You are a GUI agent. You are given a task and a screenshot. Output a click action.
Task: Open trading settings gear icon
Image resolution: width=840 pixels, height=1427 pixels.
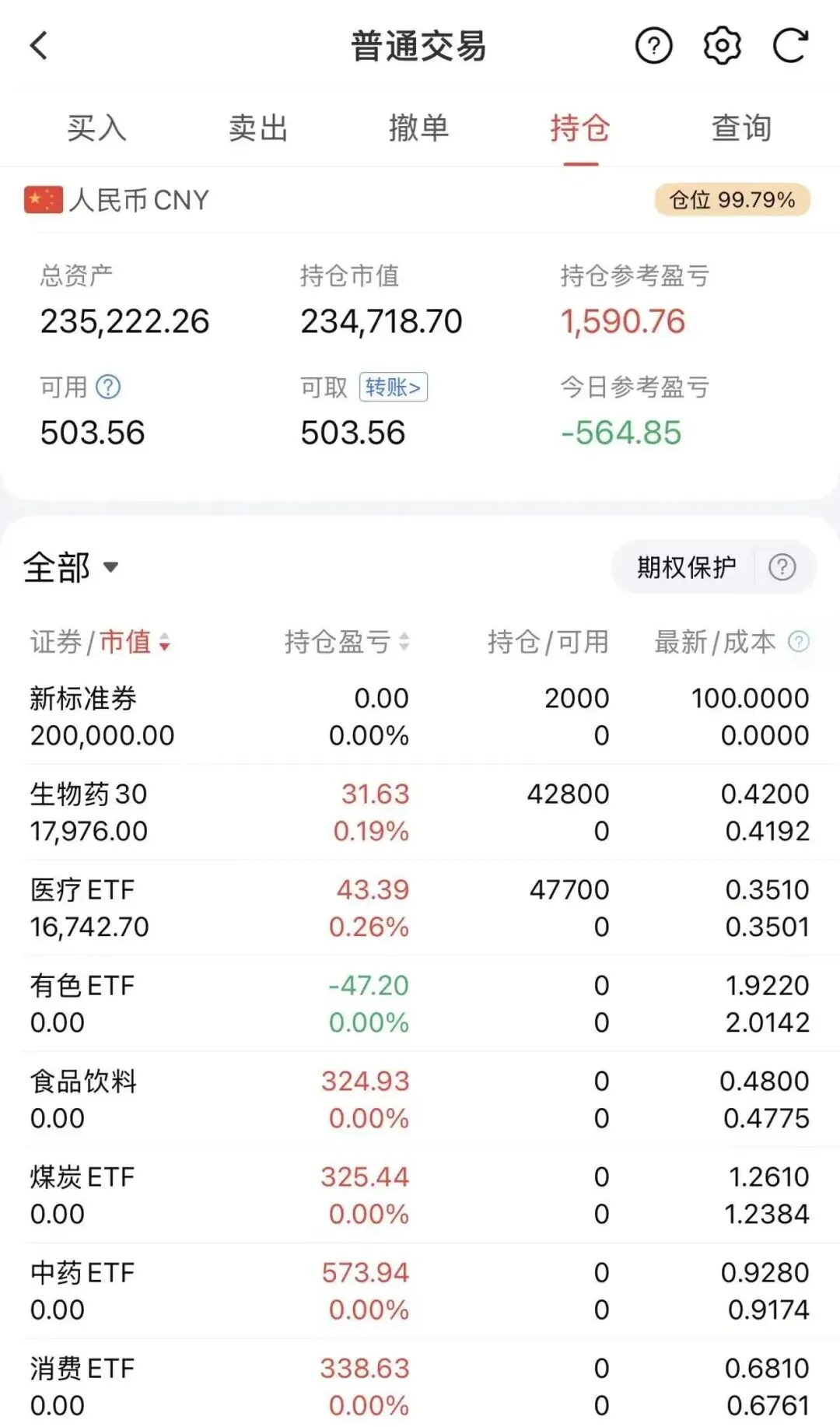[x=722, y=47]
